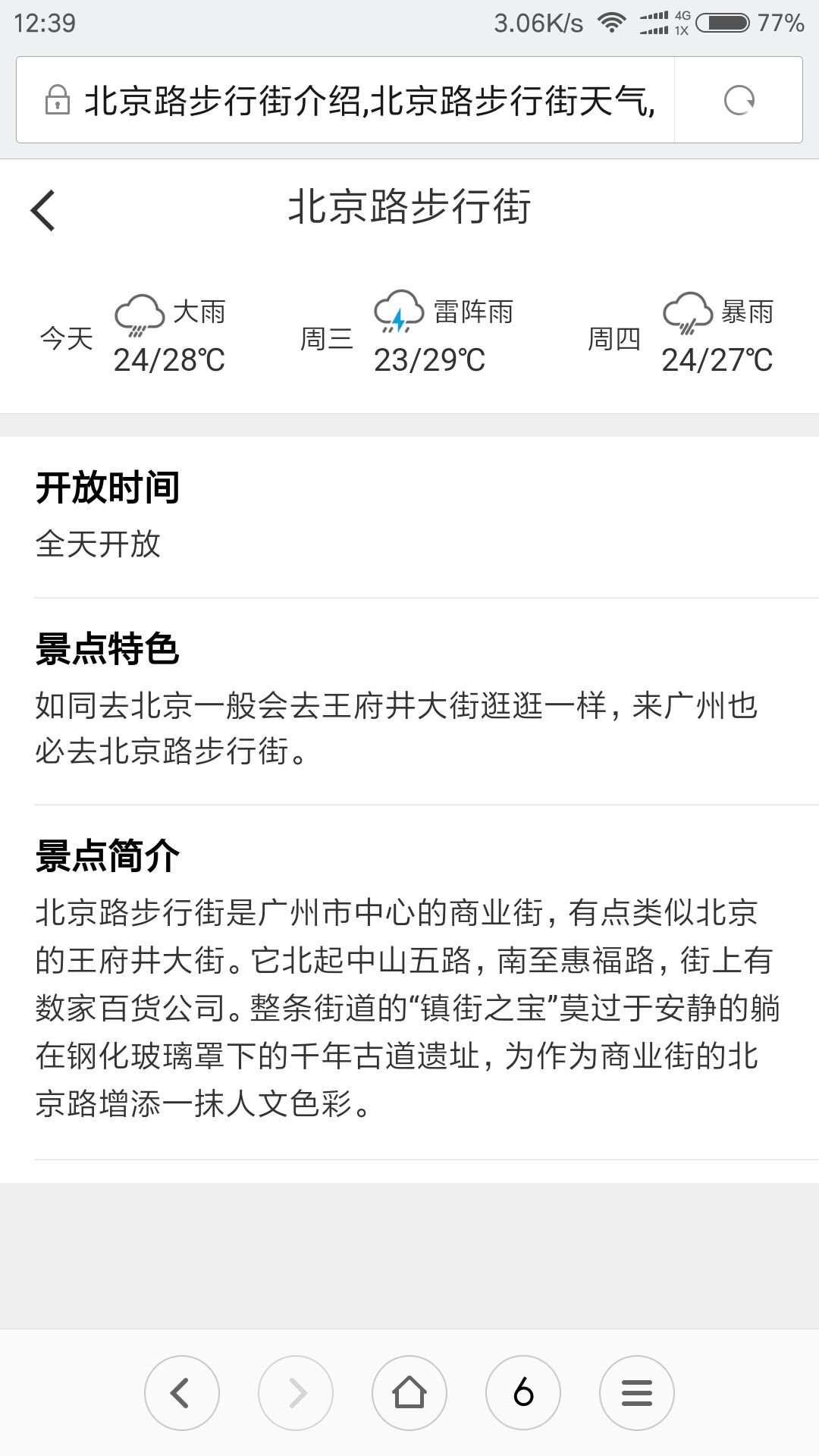Tap browser back button in bottom toolbar
This screenshot has height=1456, width=819.
[182, 1393]
